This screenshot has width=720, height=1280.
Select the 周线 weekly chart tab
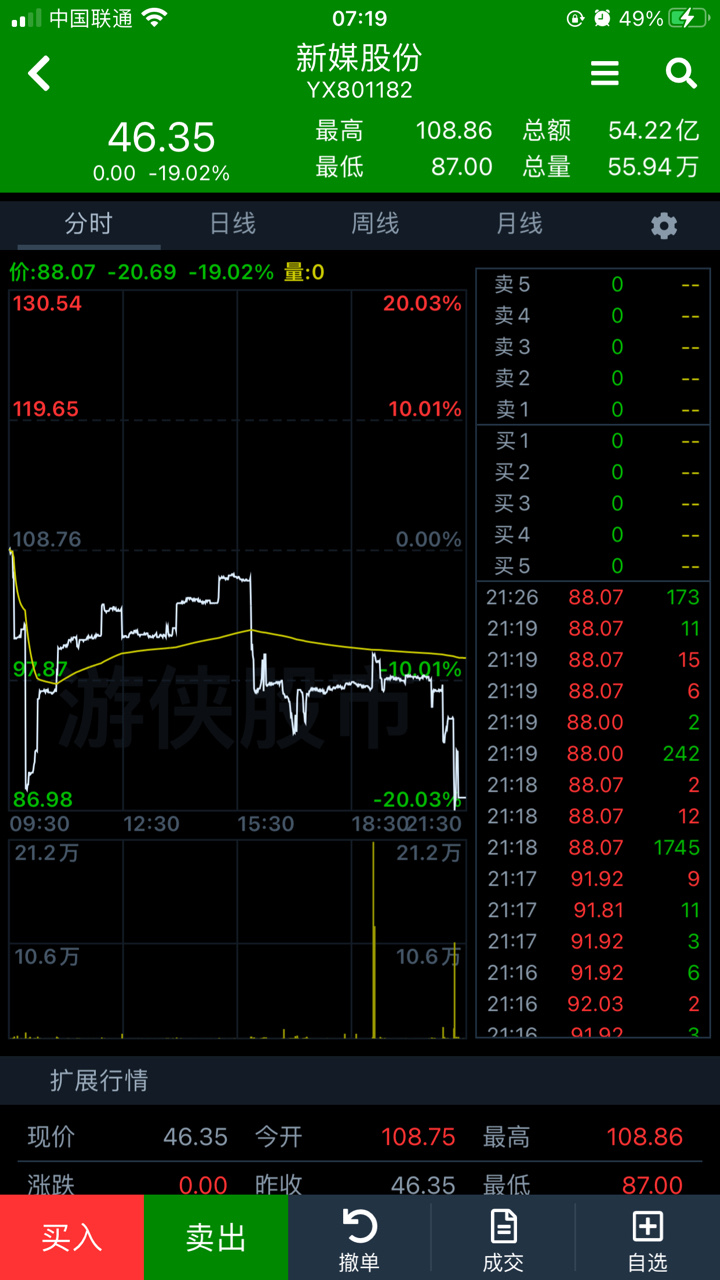[x=375, y=223]
